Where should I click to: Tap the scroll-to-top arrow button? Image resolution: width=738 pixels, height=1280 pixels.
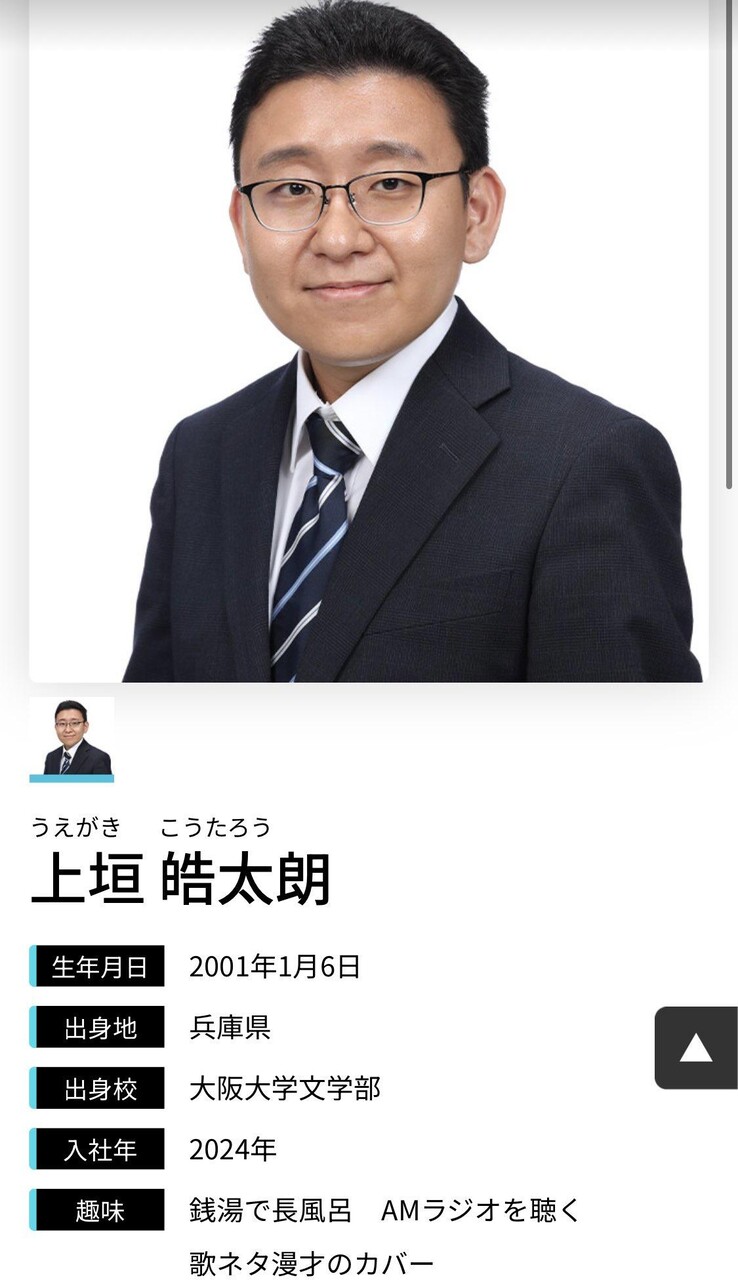[696, 1048]
